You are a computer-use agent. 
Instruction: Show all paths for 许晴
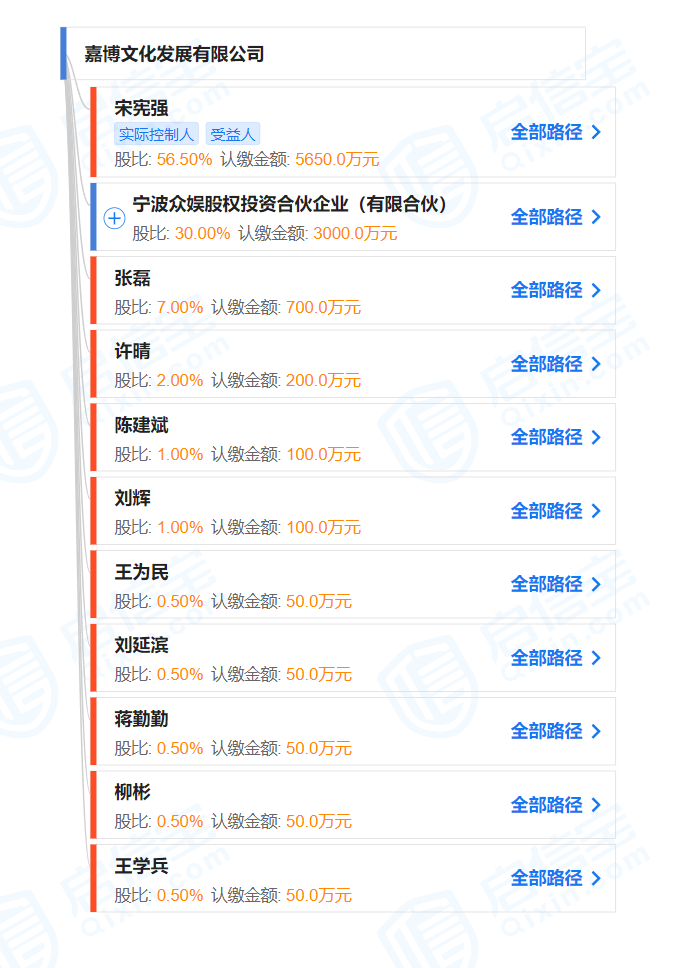(x=555, y=364)
